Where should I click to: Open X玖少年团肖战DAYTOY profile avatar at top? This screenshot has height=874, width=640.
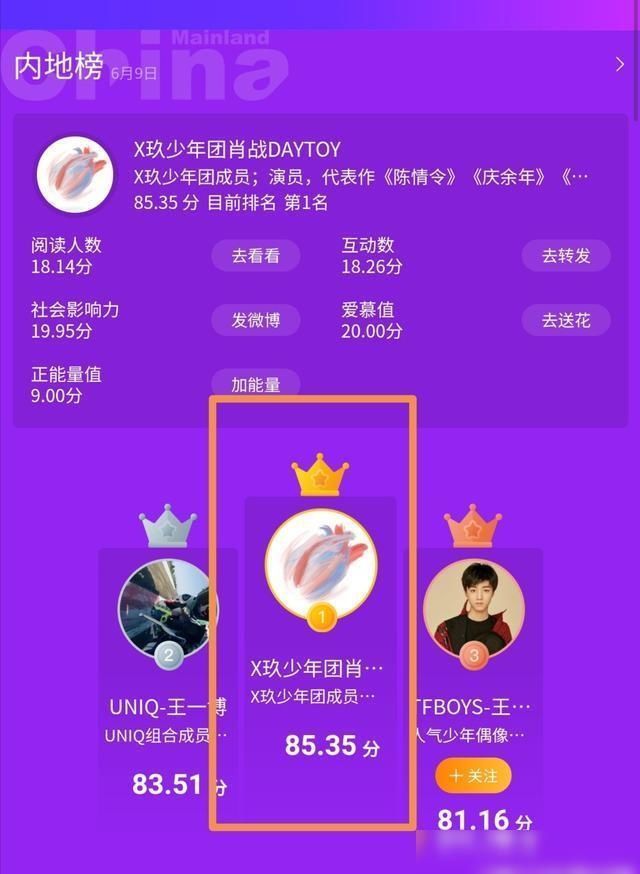coord(74,174)
